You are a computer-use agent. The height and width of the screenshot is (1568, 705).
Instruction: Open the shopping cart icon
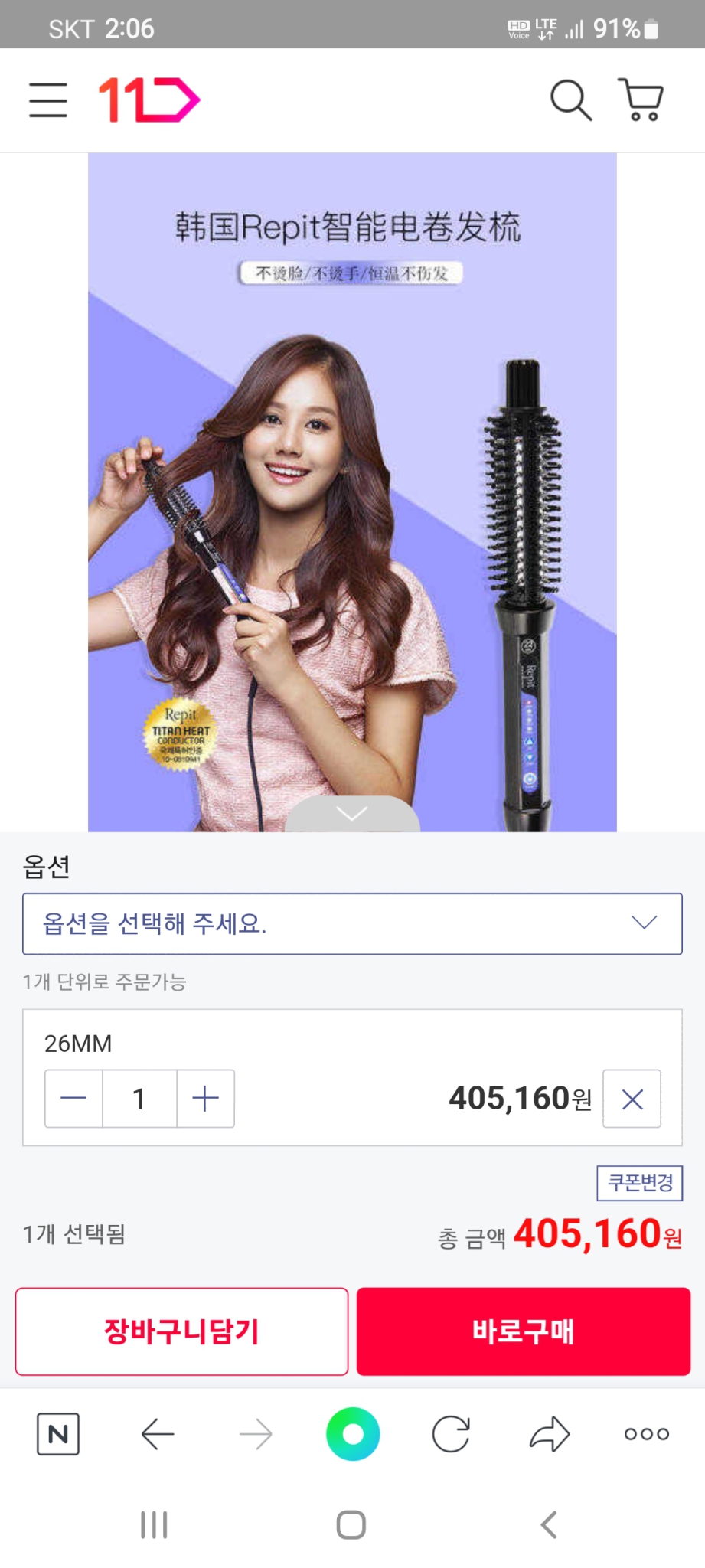point(643,100)
